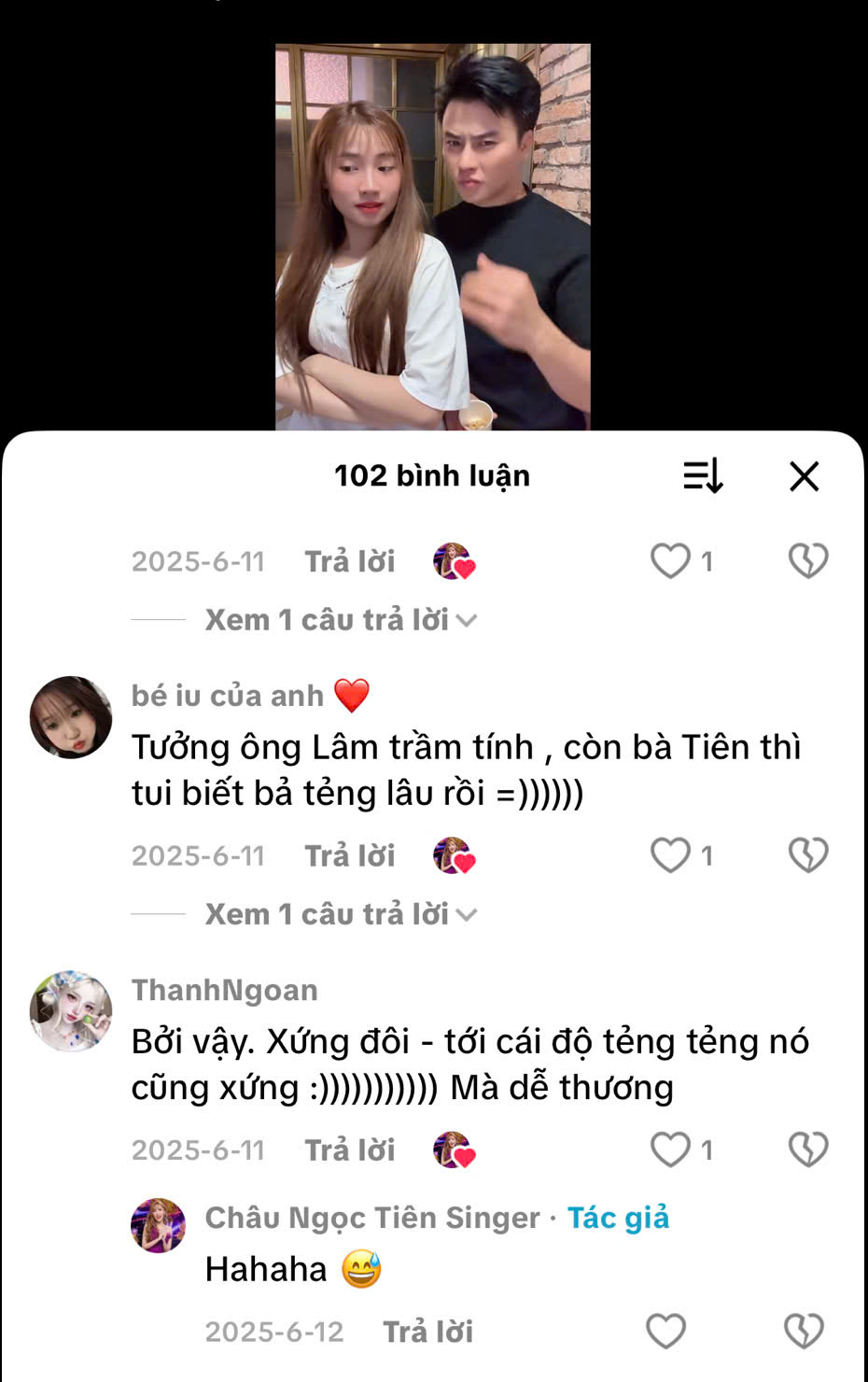Tap heart icon on the bottom Hahaha reply
This screenshot has width=868, height=1382.
click(666, 1332)
